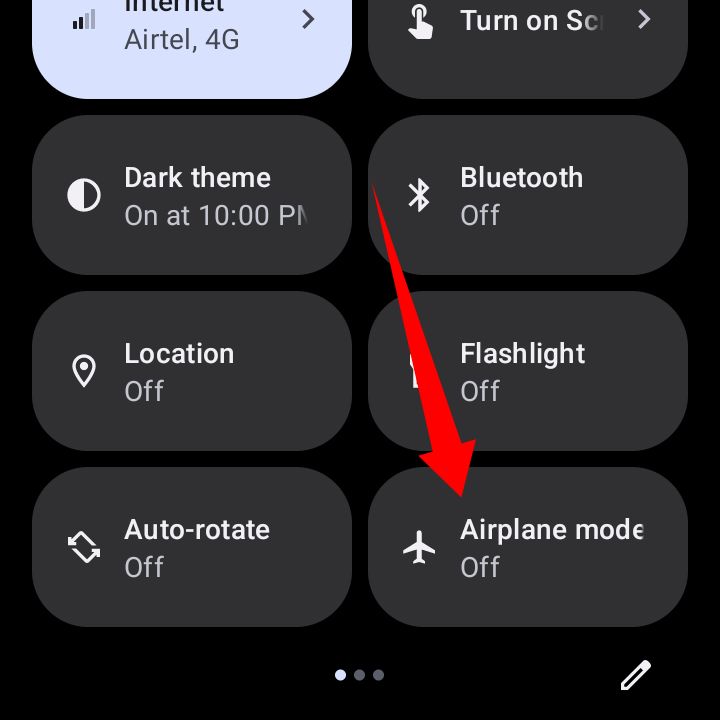Enable Location from quick settings

[192, 371]
